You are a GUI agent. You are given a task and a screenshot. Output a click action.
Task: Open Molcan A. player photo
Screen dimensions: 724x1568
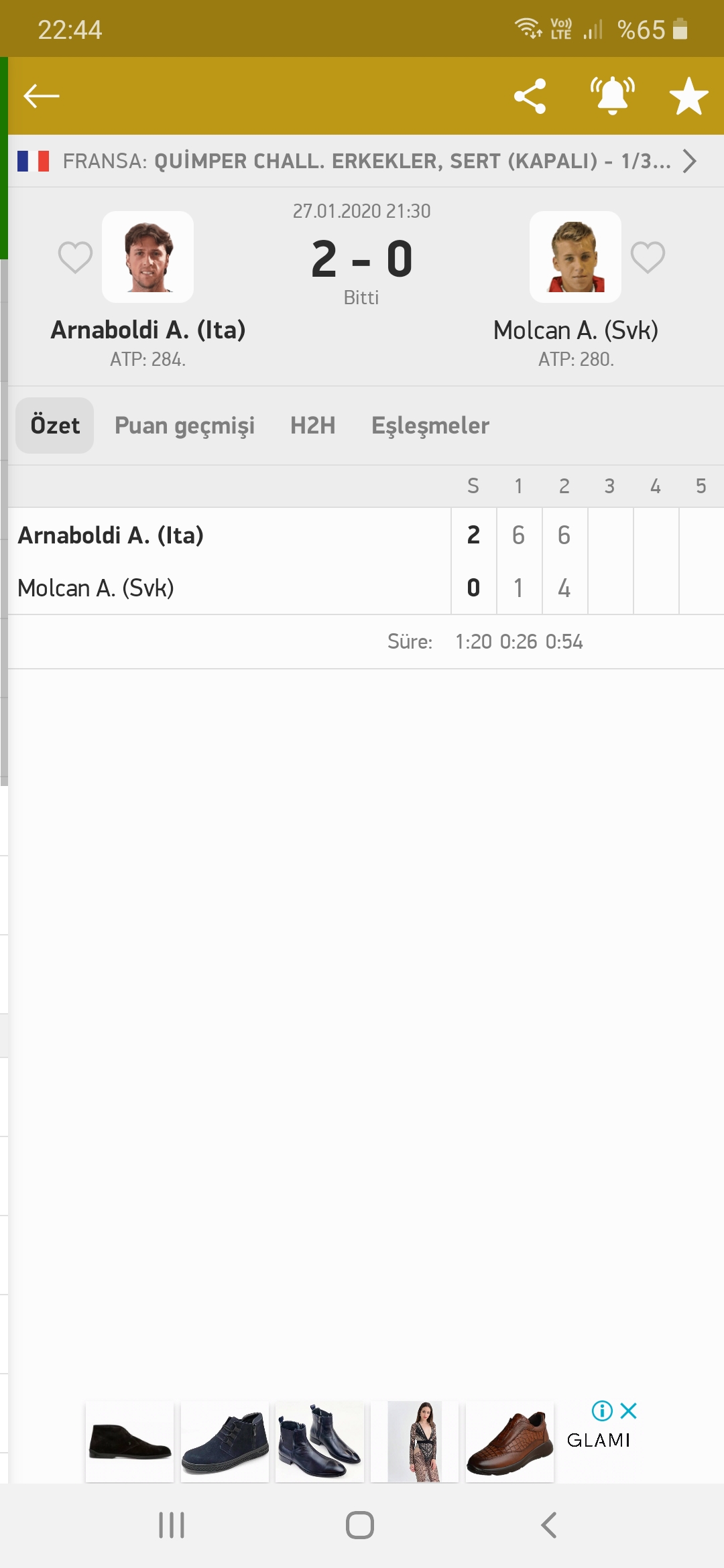(x=575, y=257)
